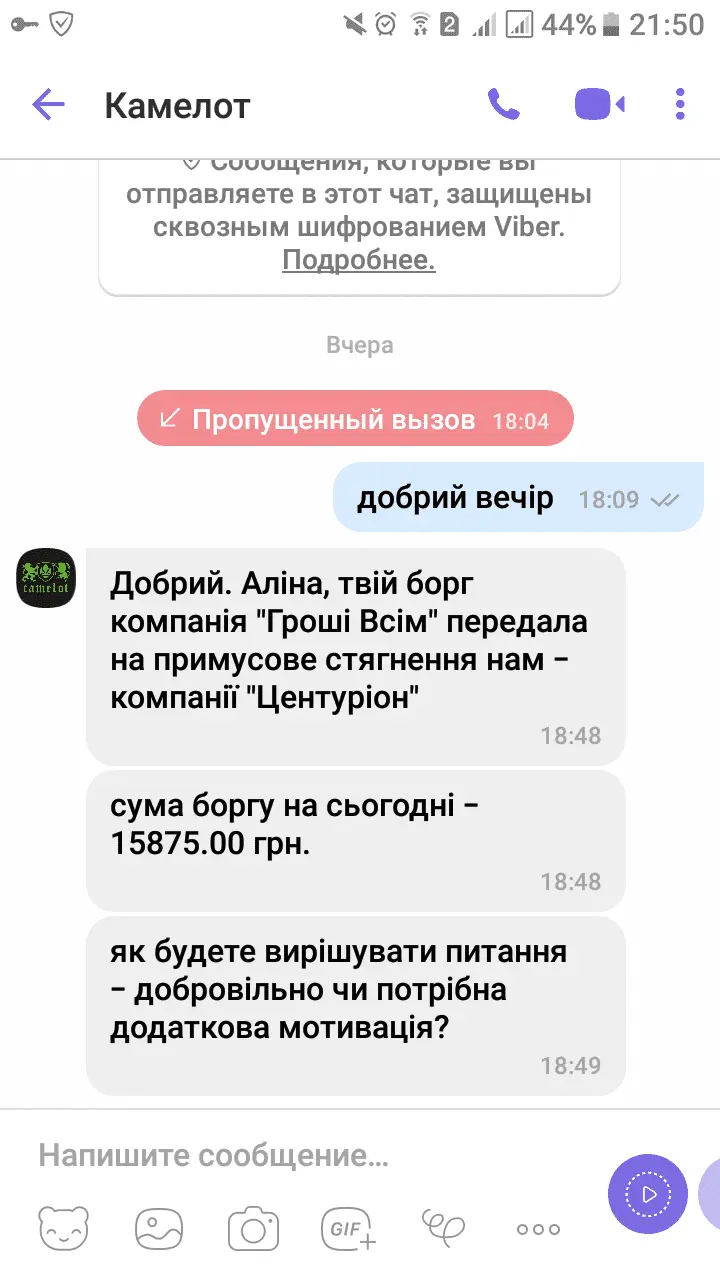Screen dimensions: 720x1280
Task: Open the GIF creator
Action: [347, 1228]
